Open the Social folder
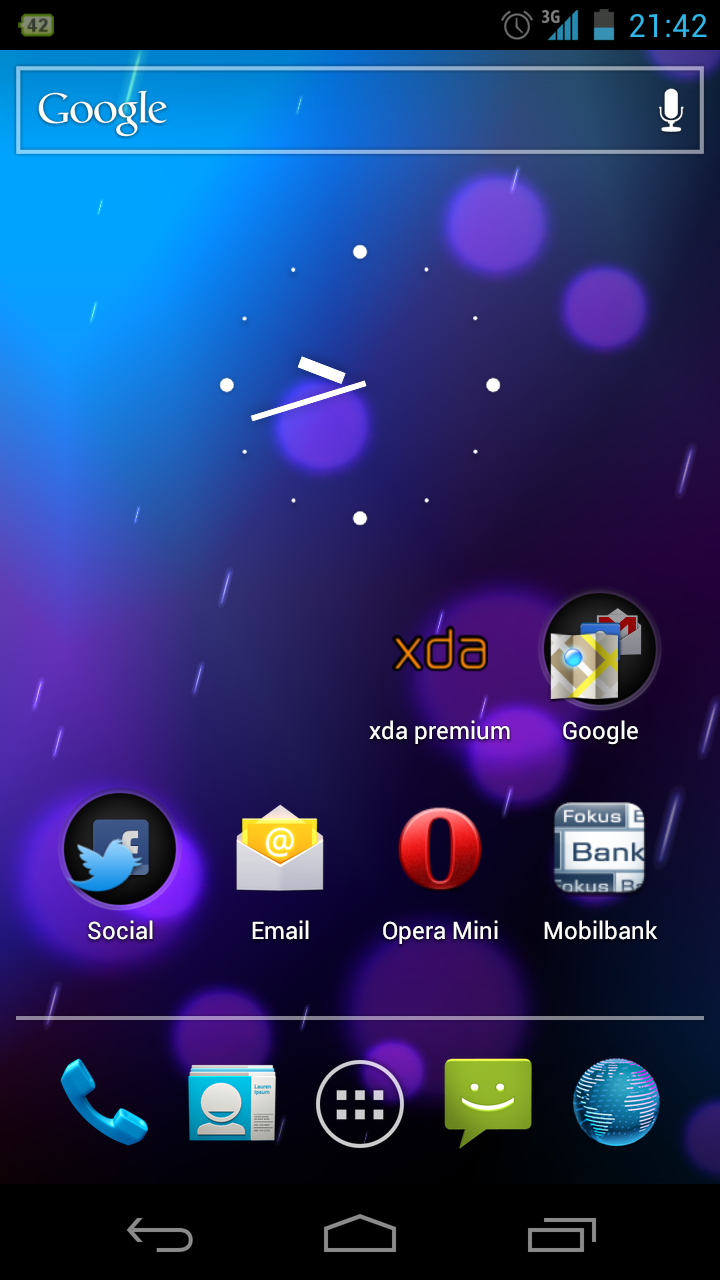This screenshot has width=720, height=1280. [120, 868]
